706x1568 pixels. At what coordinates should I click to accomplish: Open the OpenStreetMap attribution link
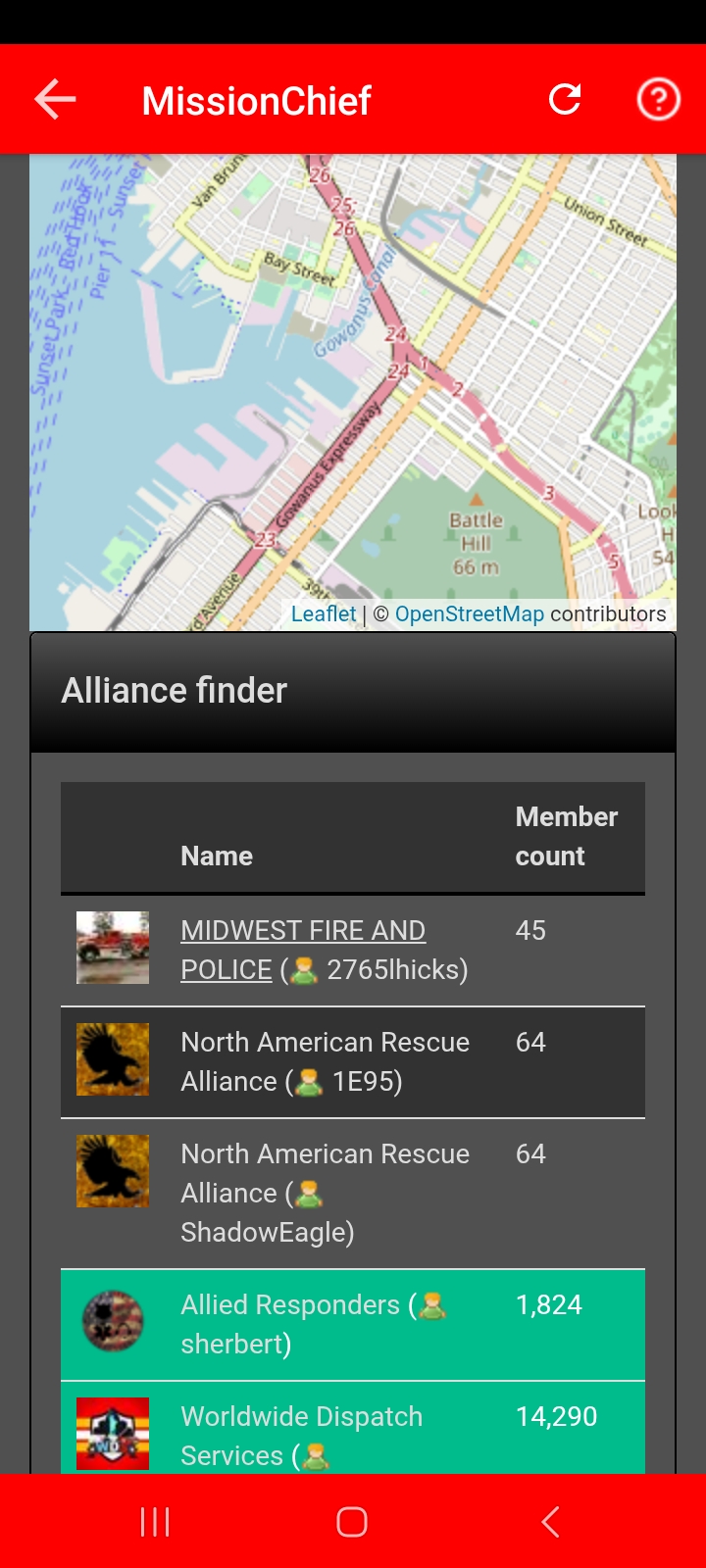(469, 614)
